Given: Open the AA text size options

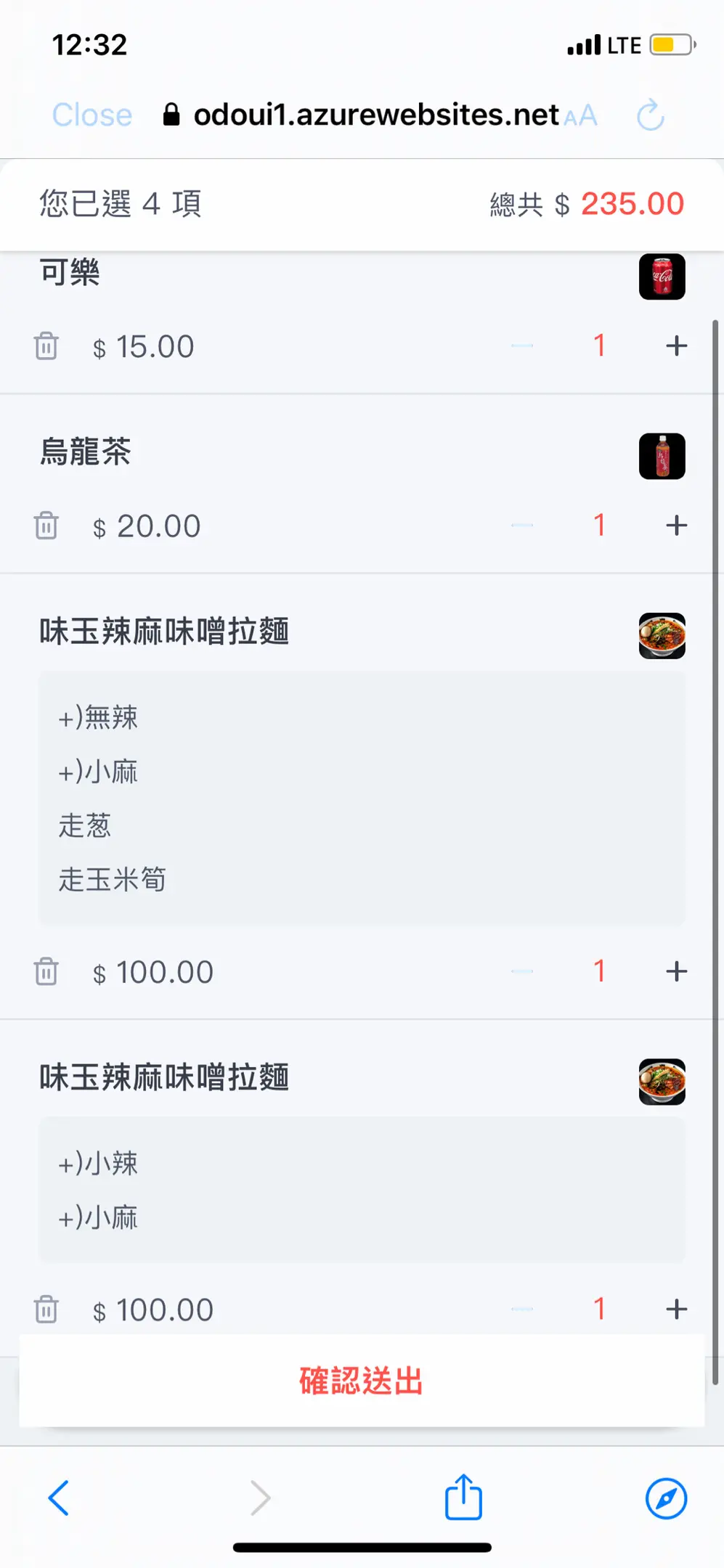Looking at the screenshot, I should (x=580, y=115).
